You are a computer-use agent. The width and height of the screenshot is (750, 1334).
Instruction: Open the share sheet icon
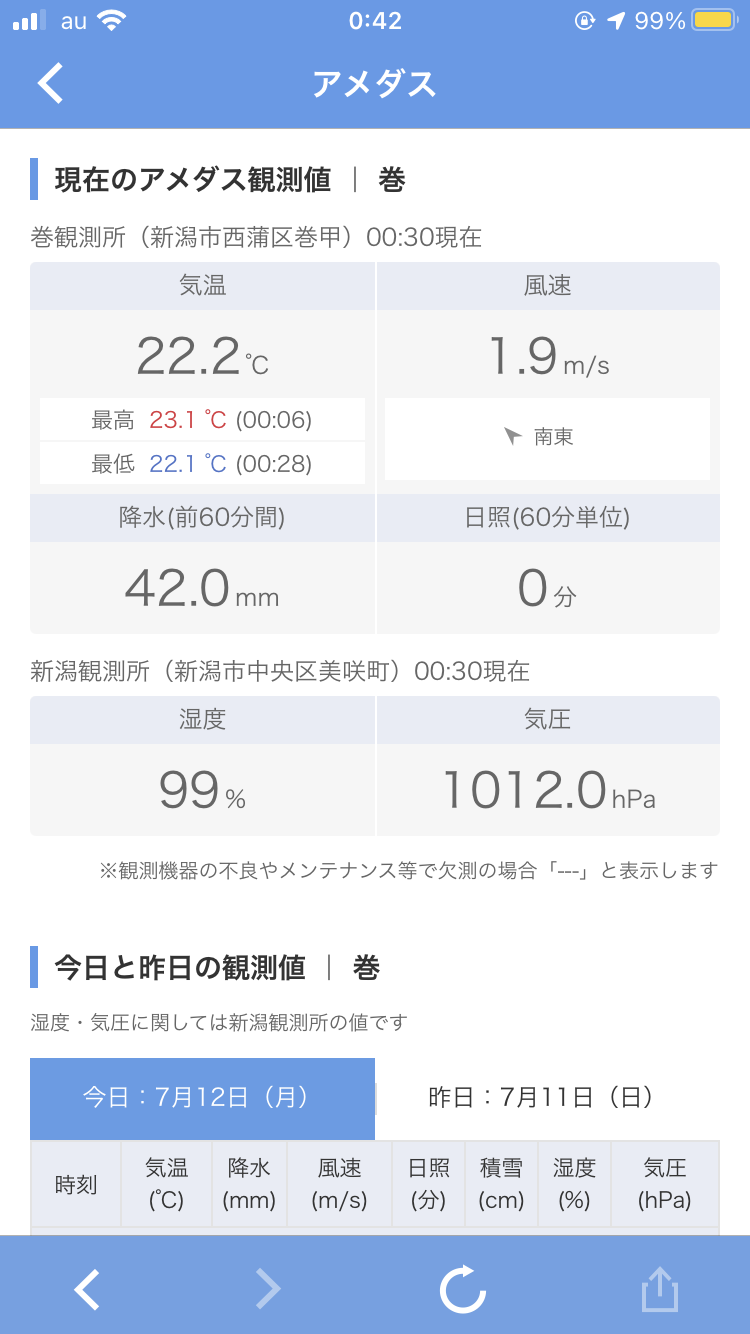coord(660,1288)
